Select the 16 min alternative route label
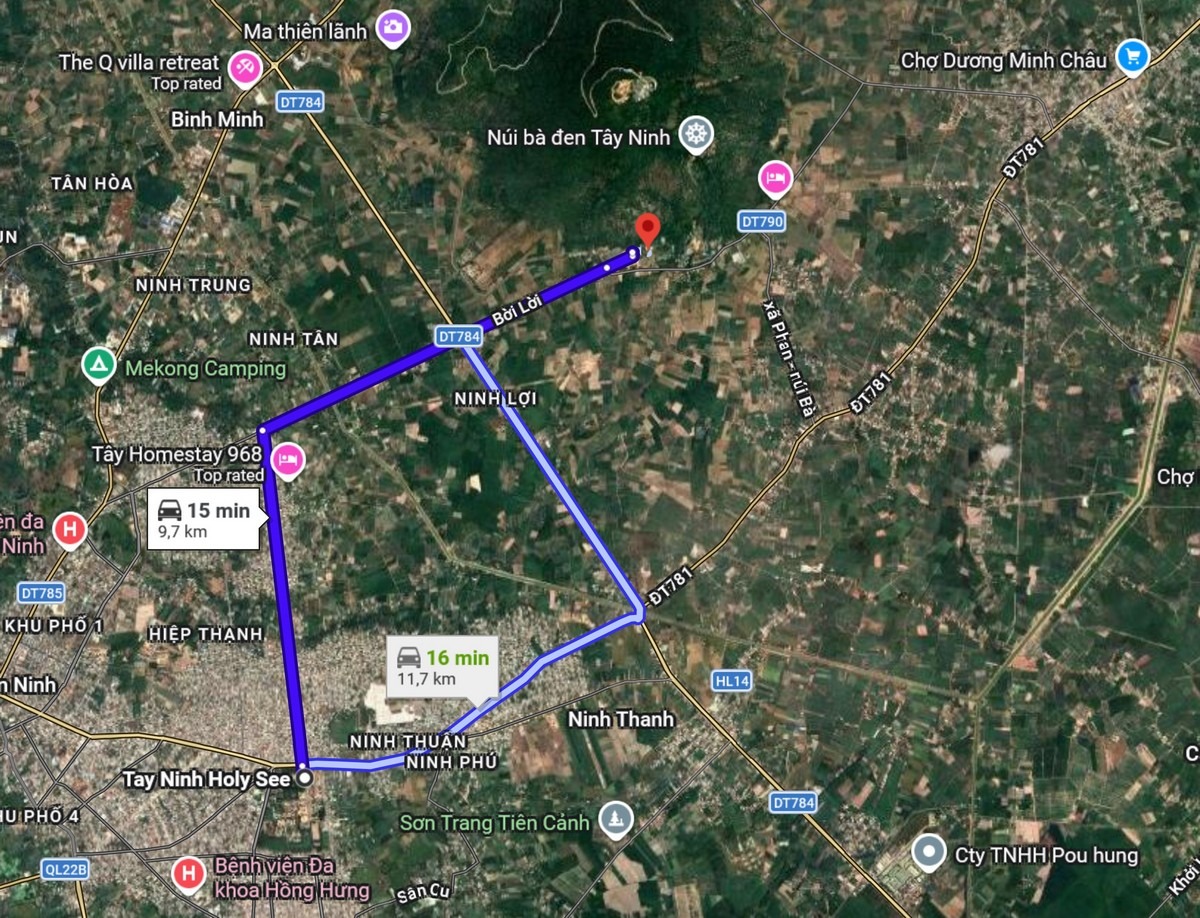The height and width of the screenshot is (918, 1200). [x=440, y=667]
